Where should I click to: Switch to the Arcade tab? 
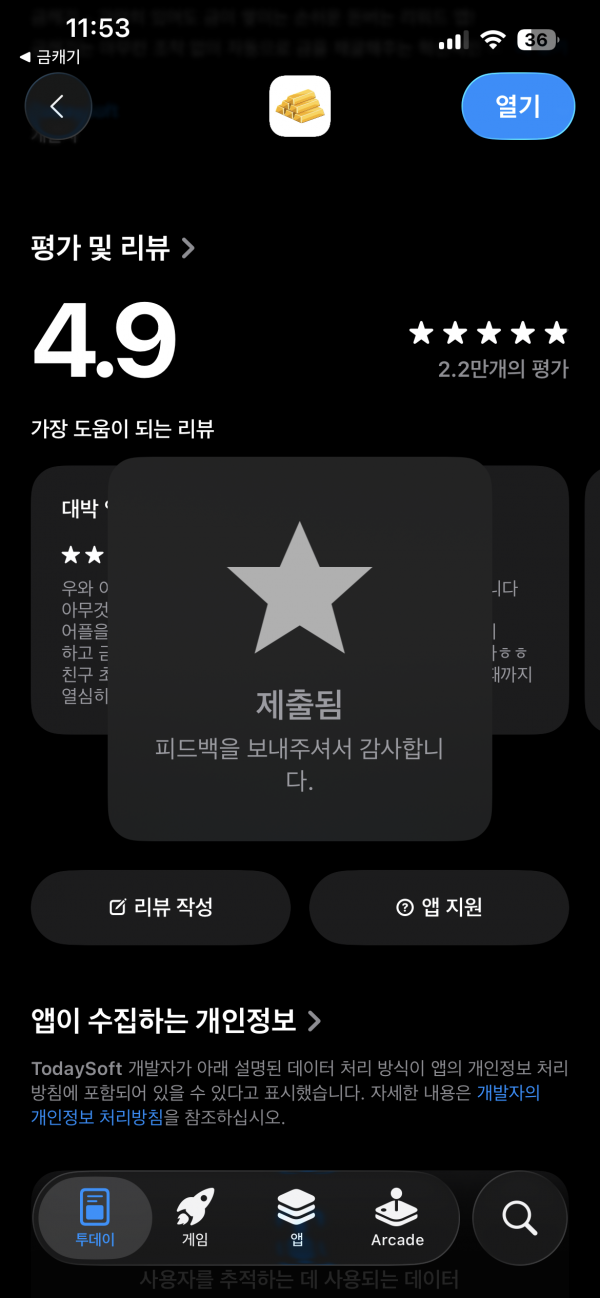[397, 1217]
